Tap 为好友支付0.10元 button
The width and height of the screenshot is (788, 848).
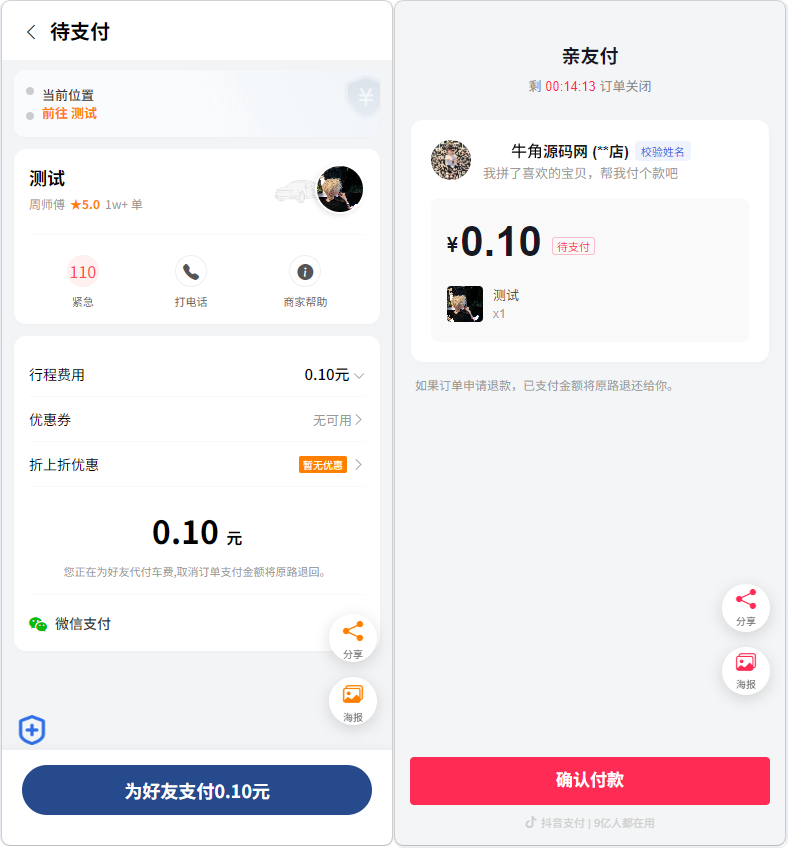197,791
